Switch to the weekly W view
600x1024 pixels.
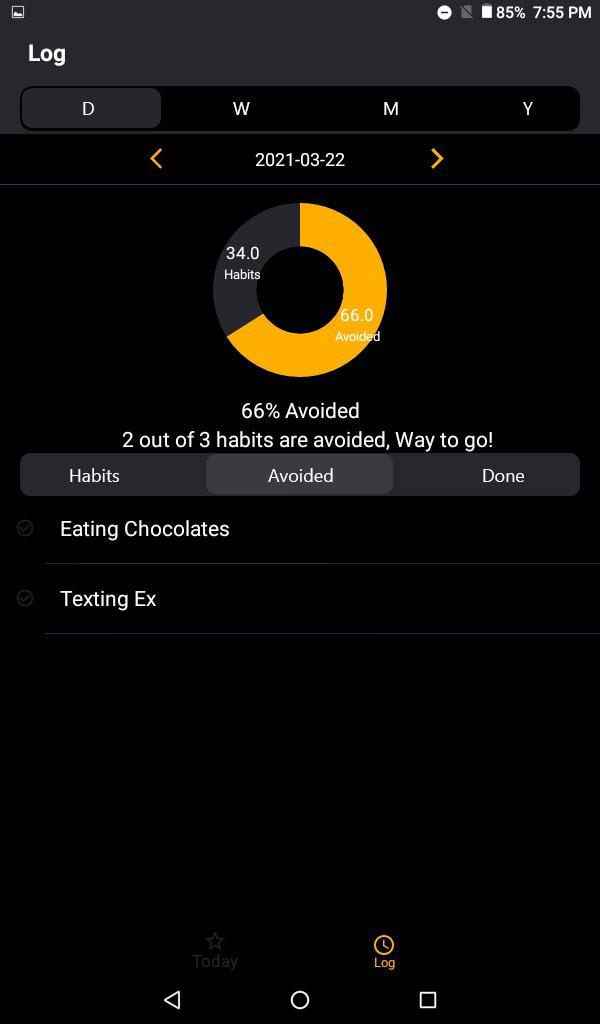241,109
